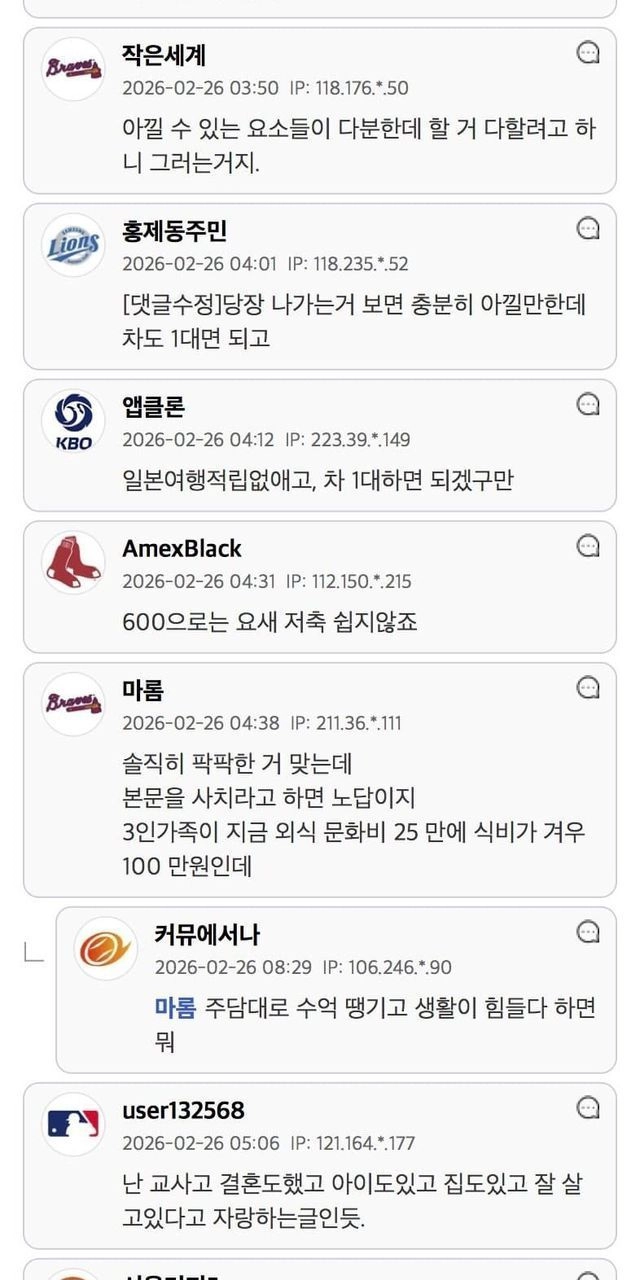Open 커뮤에서나's nickname

[206, 935]
